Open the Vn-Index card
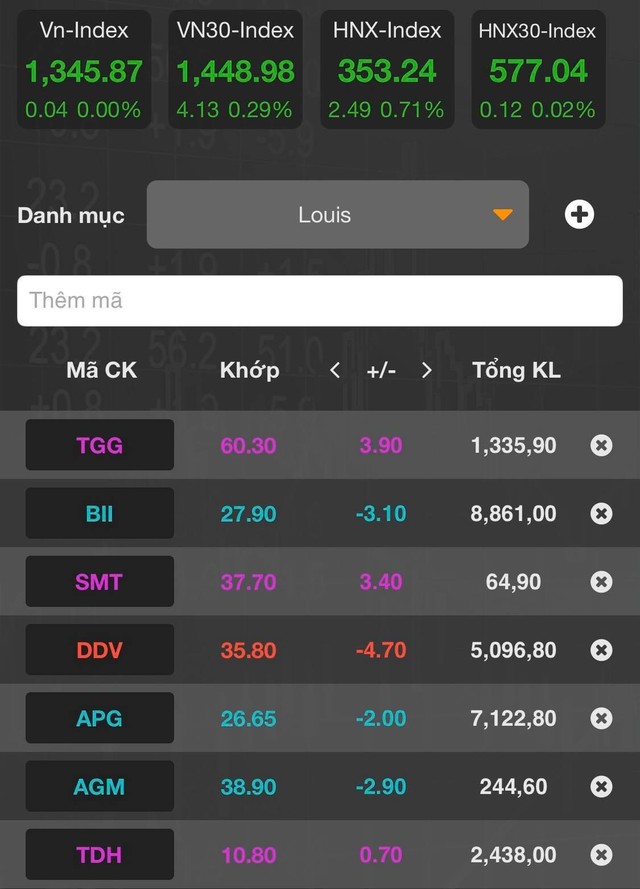The height and width of the screenshot is (889, 640). (x=84, y=69)
